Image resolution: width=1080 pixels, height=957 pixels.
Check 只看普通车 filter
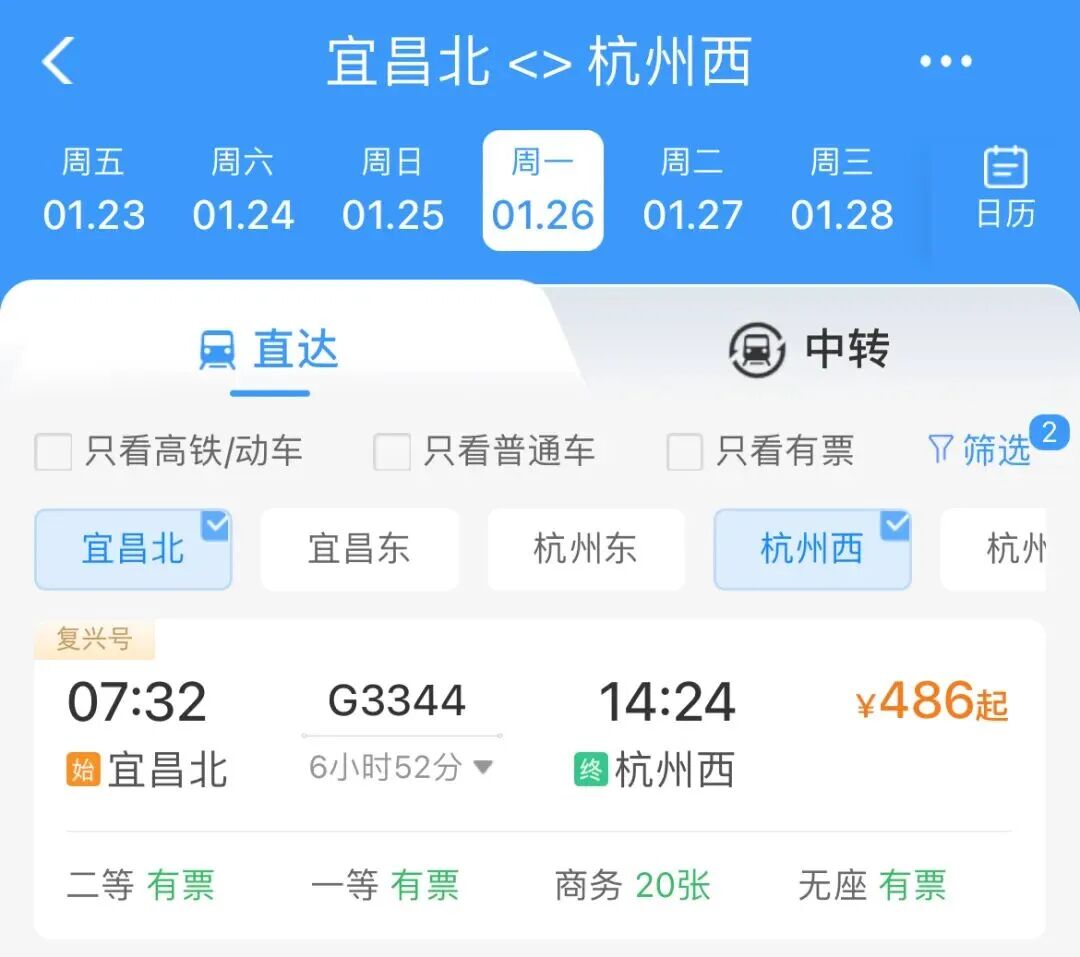392,452
